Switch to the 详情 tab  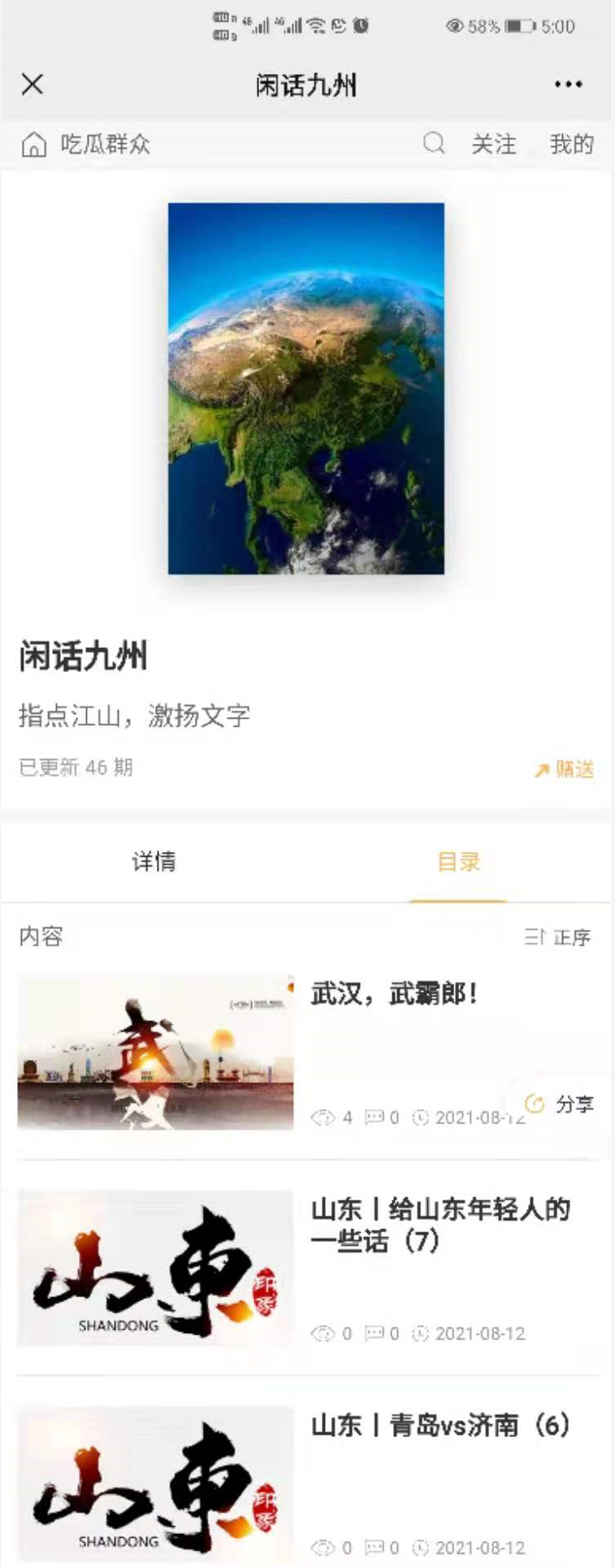coord(154,862)
